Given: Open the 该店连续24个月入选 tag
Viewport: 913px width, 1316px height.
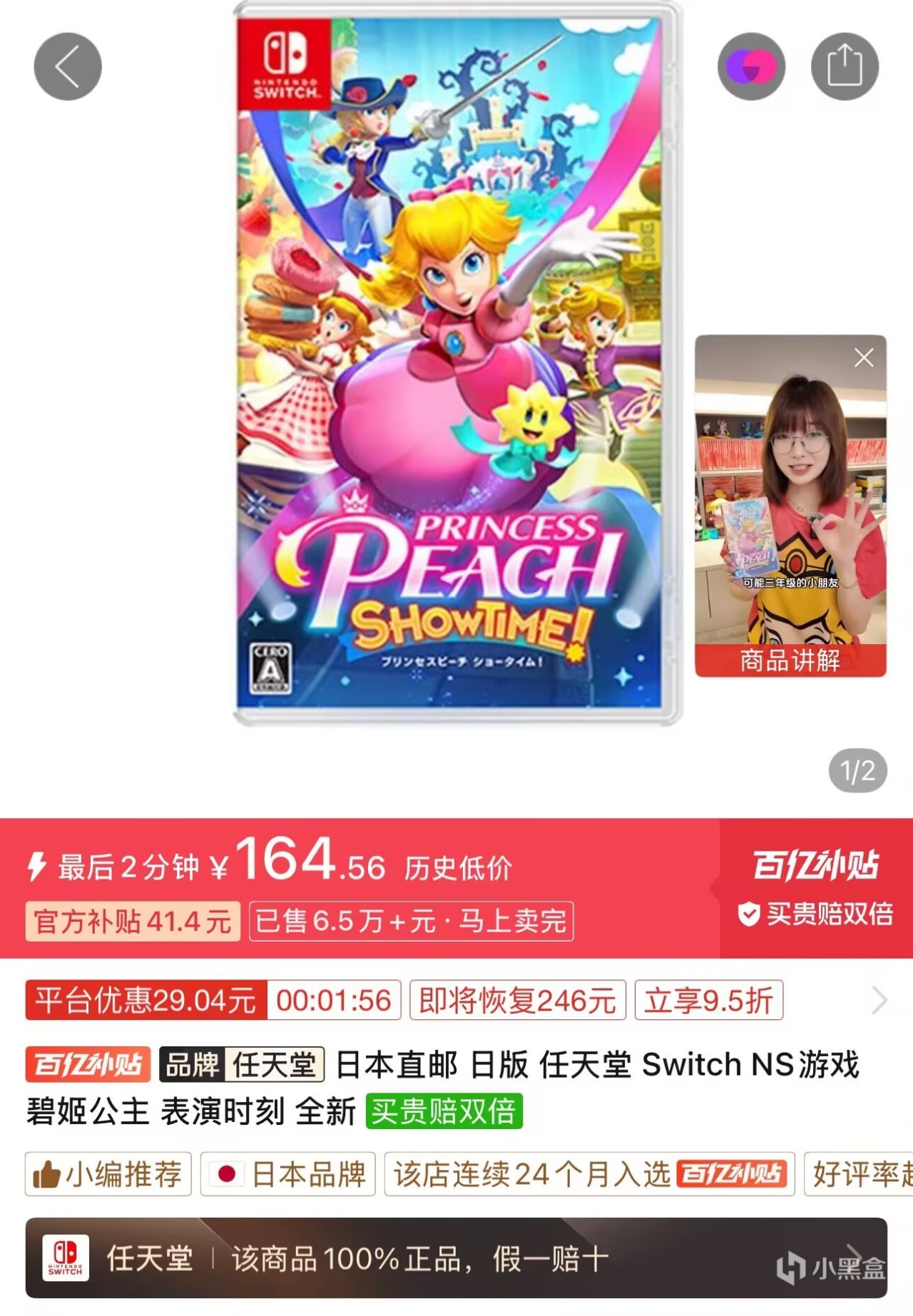Looking at the screenshot, I should tap(589, 1174).
